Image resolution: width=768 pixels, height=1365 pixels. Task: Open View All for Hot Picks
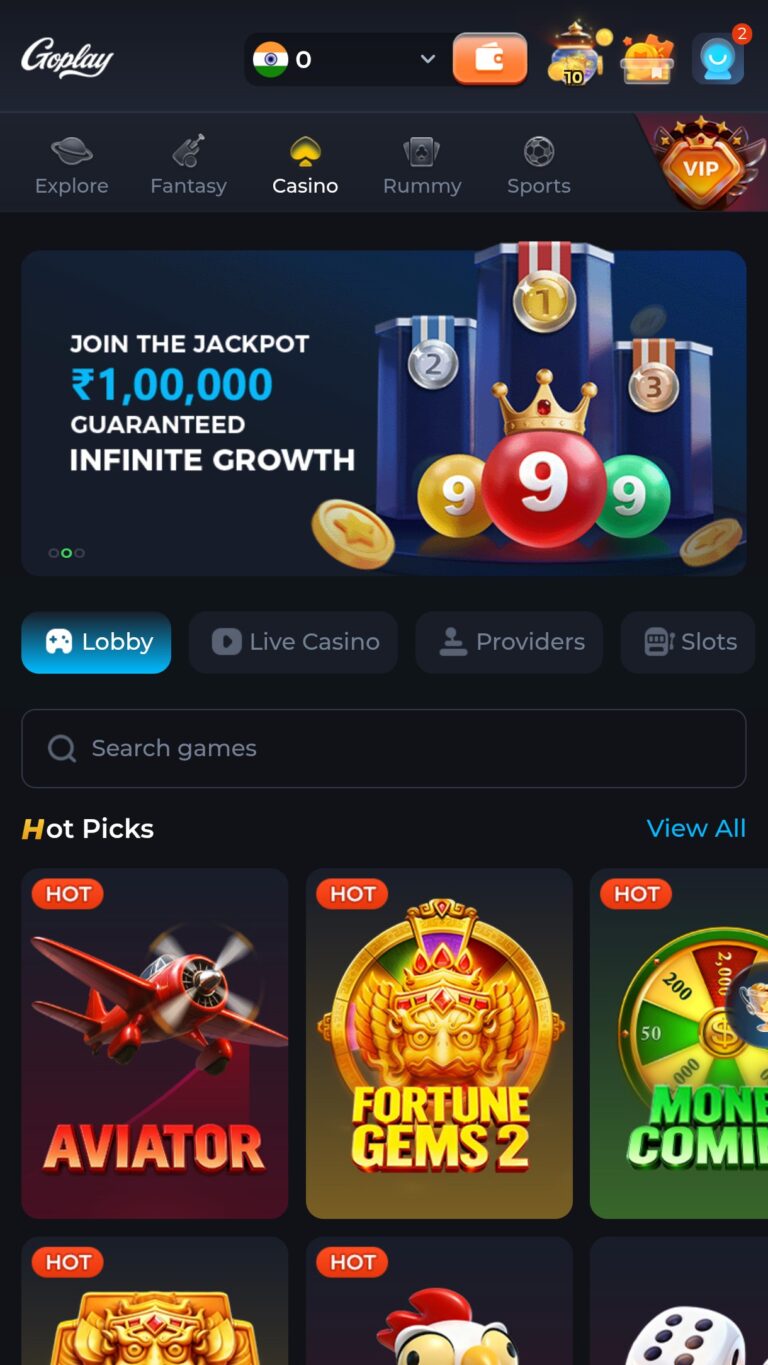(696, 828)
